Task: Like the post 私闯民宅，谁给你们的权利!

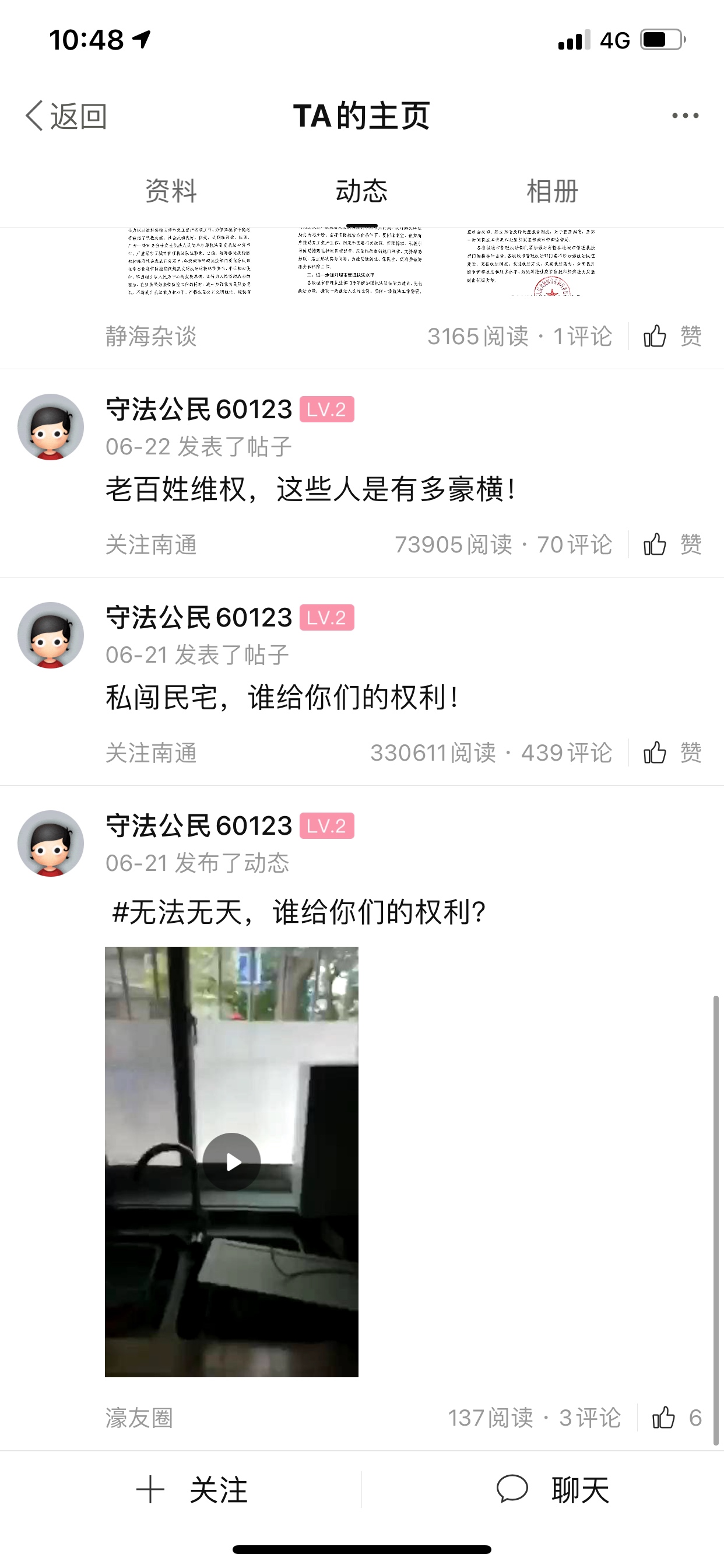Action: (x=672, y=753)
